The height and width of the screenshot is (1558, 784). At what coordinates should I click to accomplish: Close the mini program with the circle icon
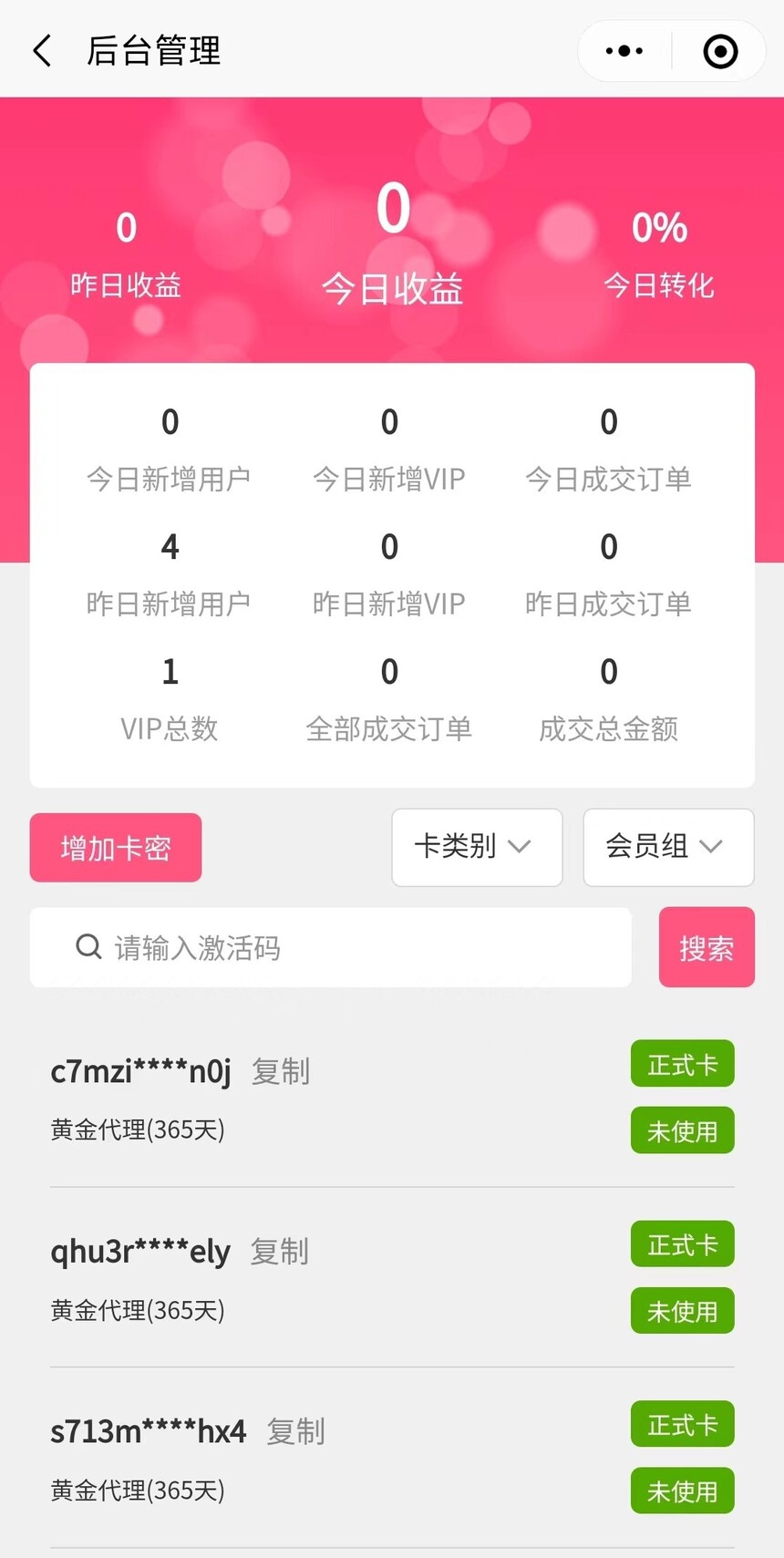pos(720,51)
